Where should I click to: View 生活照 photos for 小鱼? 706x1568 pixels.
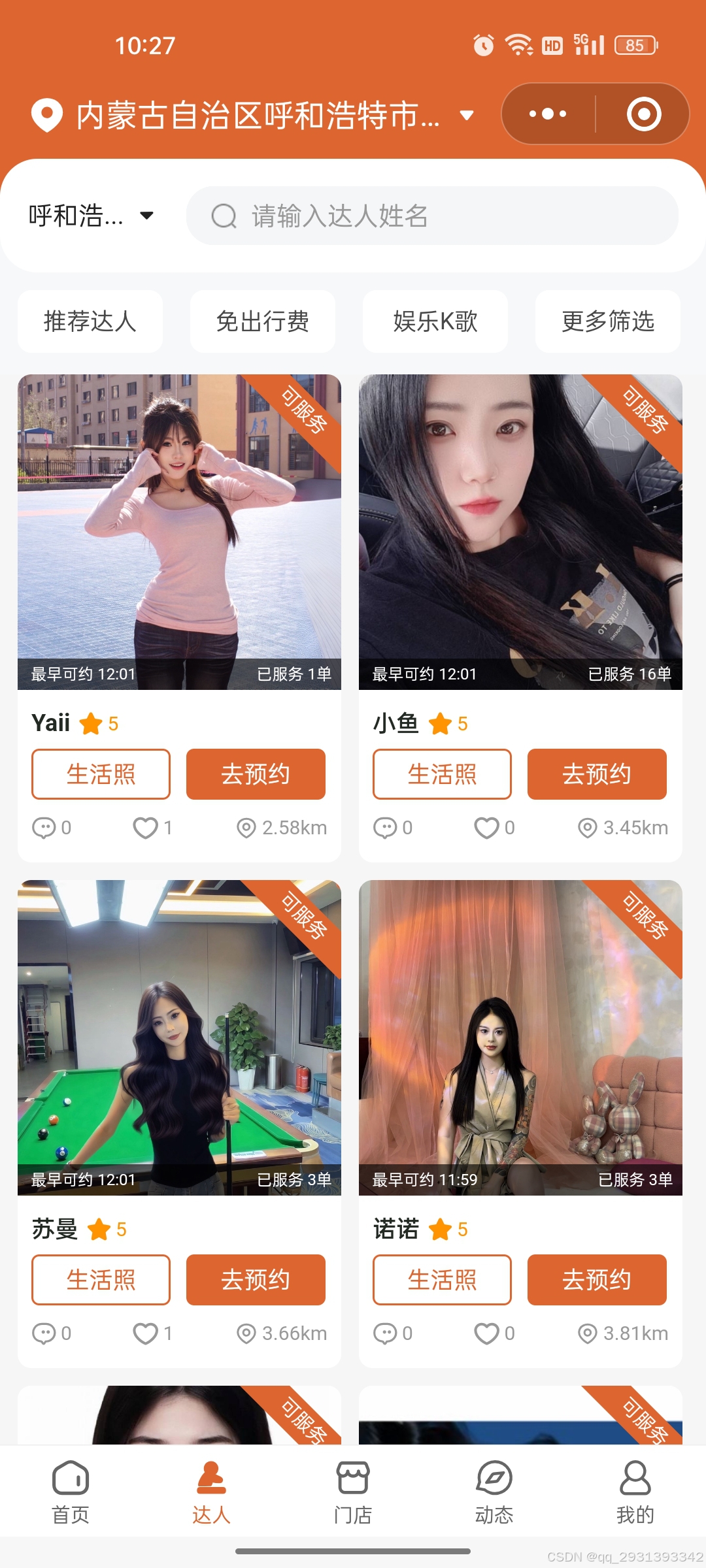click(x=441, y=774)
